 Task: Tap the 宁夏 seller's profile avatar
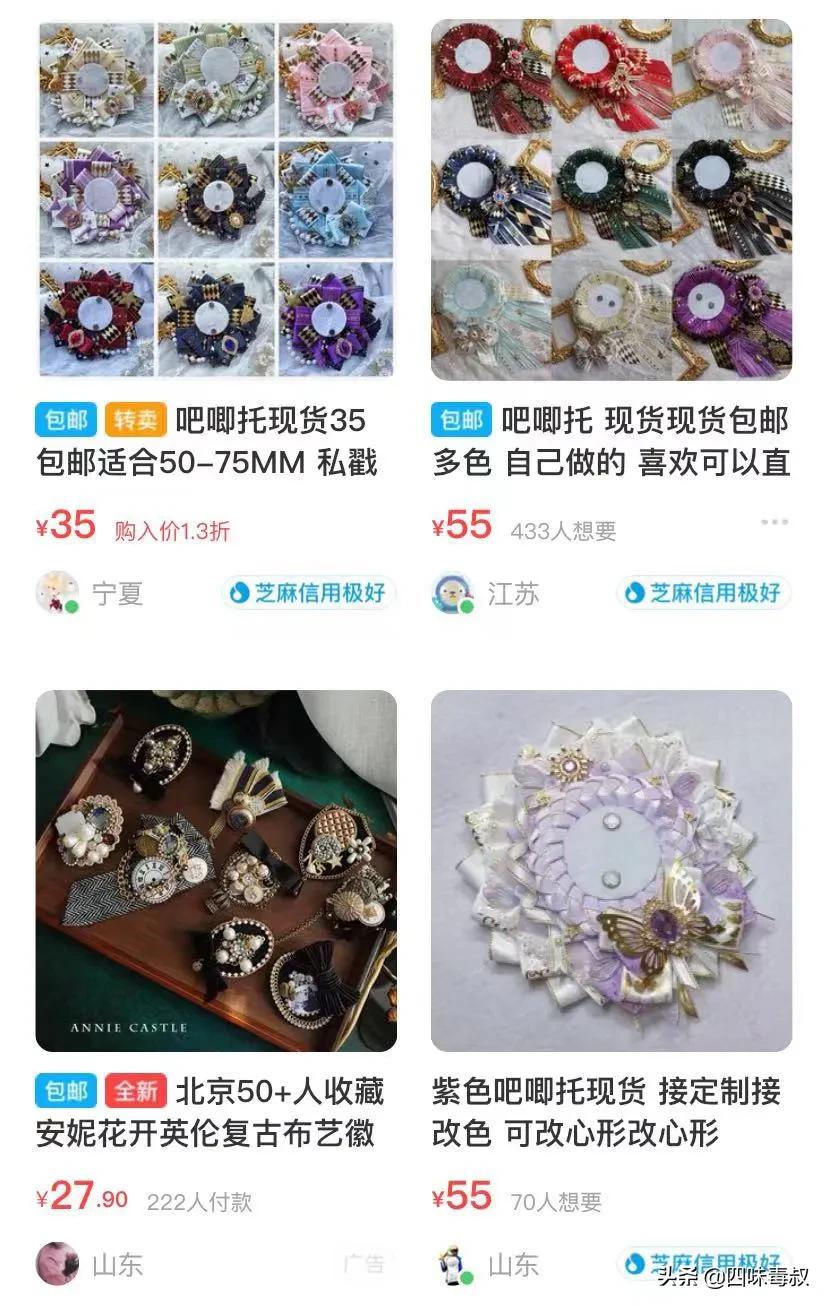[59, 593]
